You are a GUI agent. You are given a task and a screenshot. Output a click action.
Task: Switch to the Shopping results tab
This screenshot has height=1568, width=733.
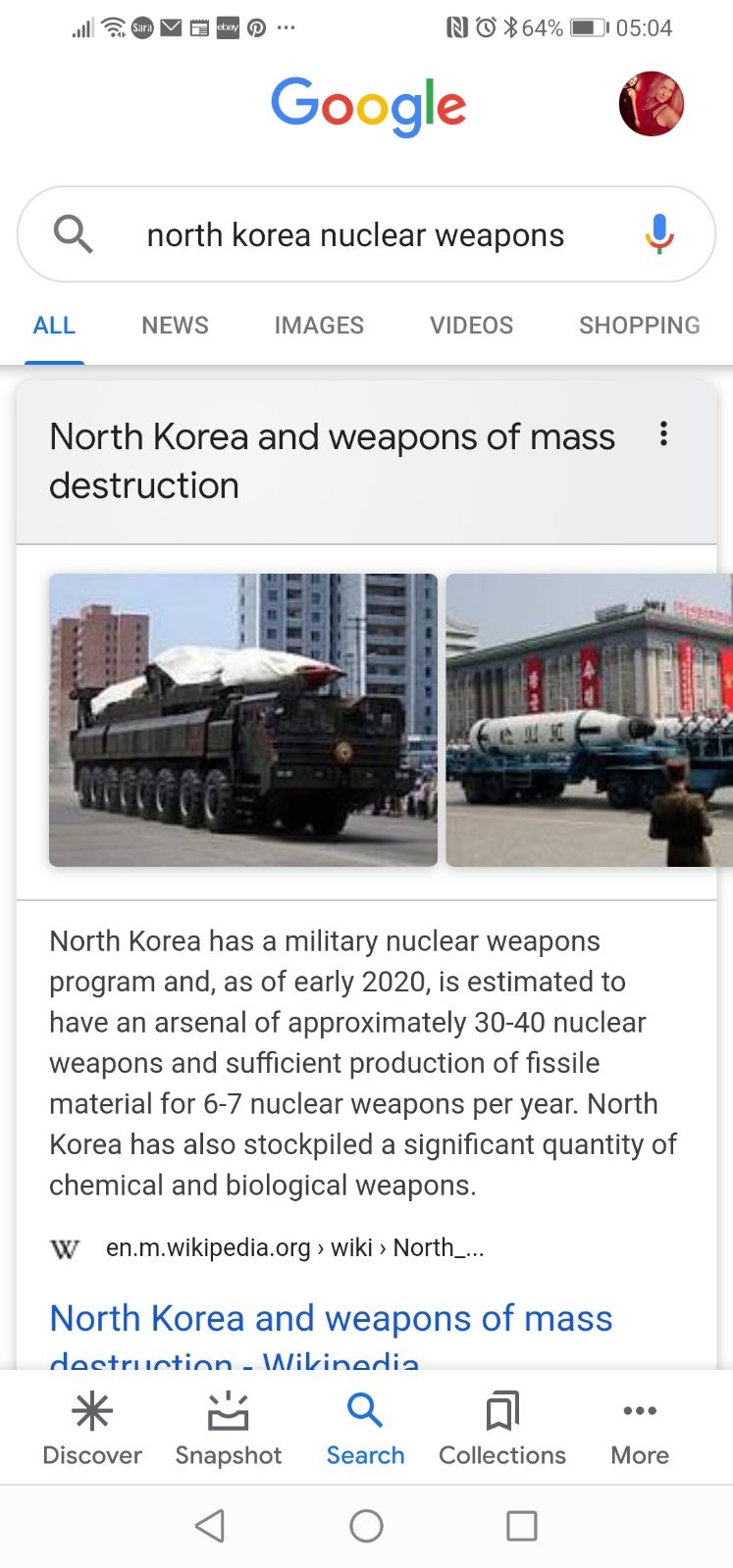click(639, 326)
